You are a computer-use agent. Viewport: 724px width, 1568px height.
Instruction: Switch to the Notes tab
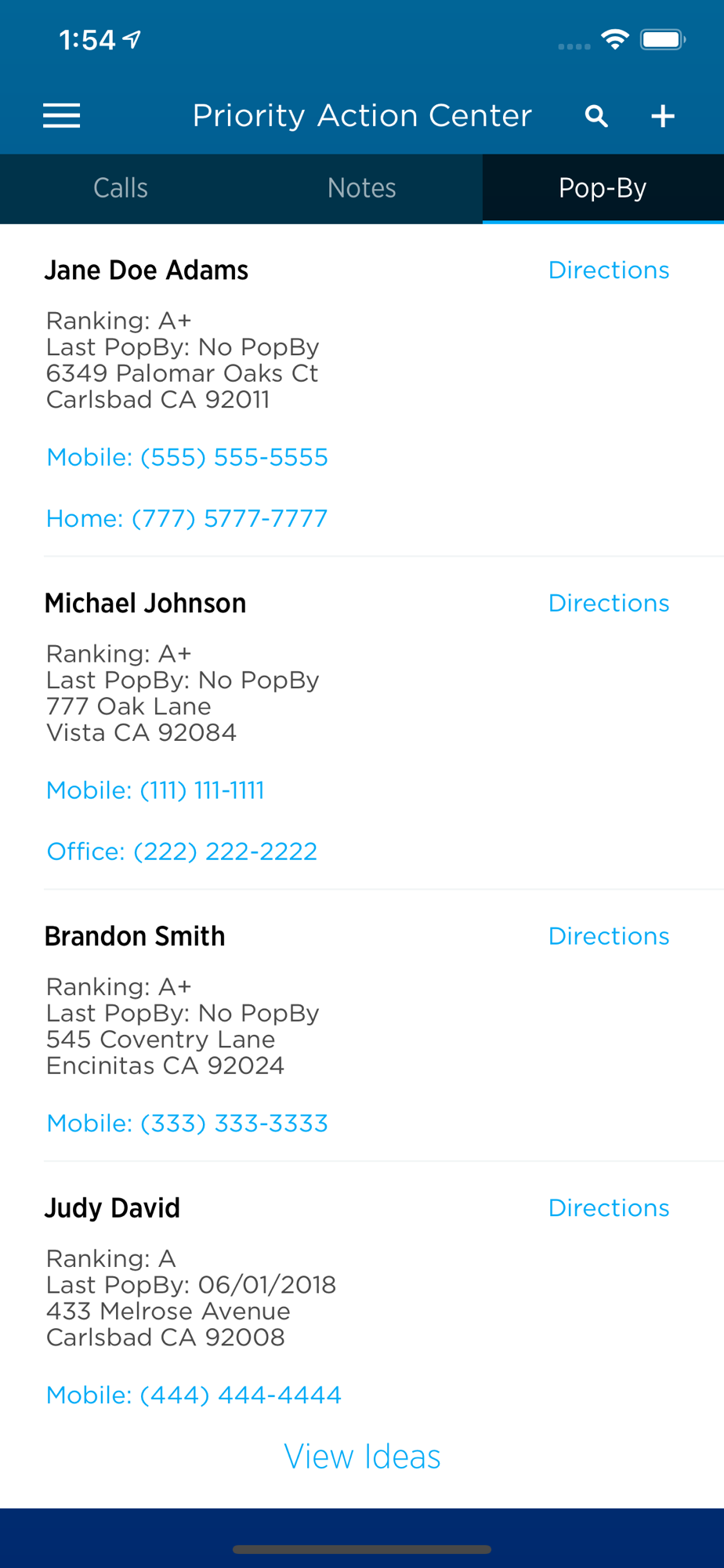[x=362, y=188]
